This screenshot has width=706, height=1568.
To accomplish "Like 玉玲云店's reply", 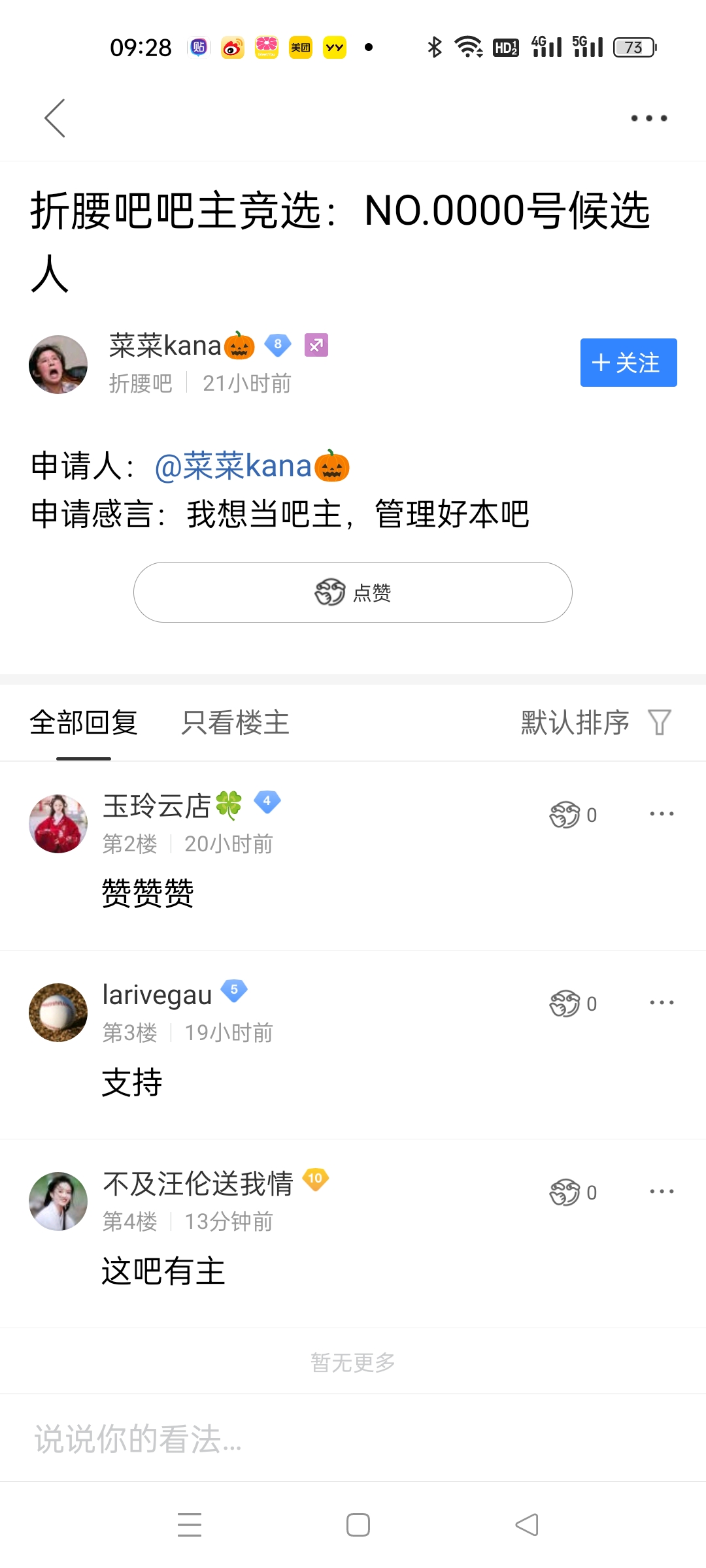I will point(573,815).
